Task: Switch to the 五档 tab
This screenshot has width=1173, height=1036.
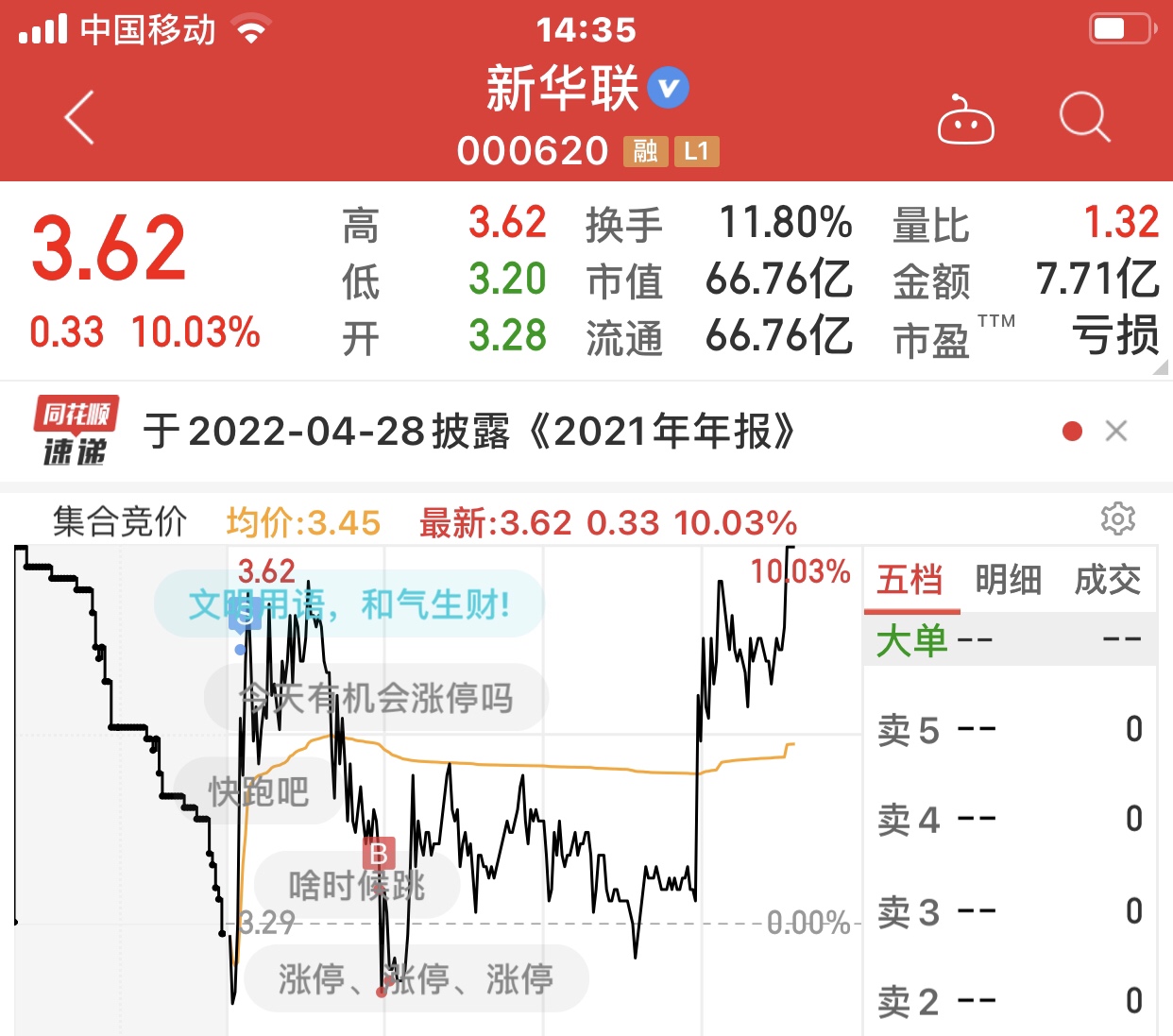Action: pos(909,580)
